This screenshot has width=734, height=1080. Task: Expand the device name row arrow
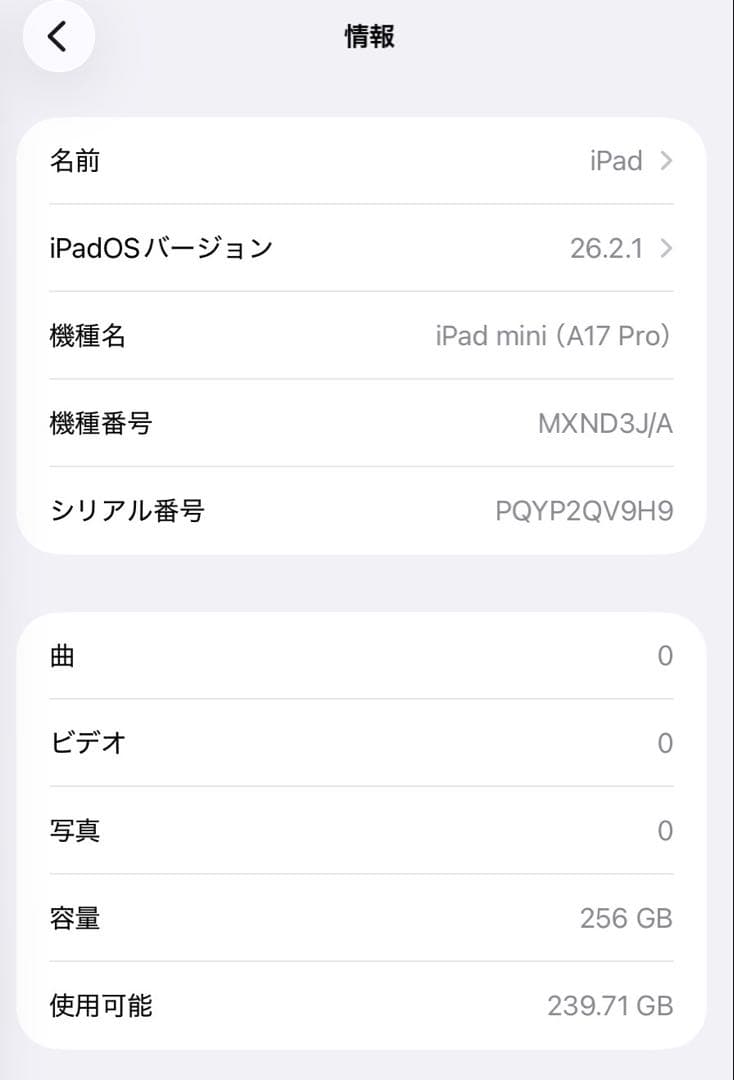(664, 160)
